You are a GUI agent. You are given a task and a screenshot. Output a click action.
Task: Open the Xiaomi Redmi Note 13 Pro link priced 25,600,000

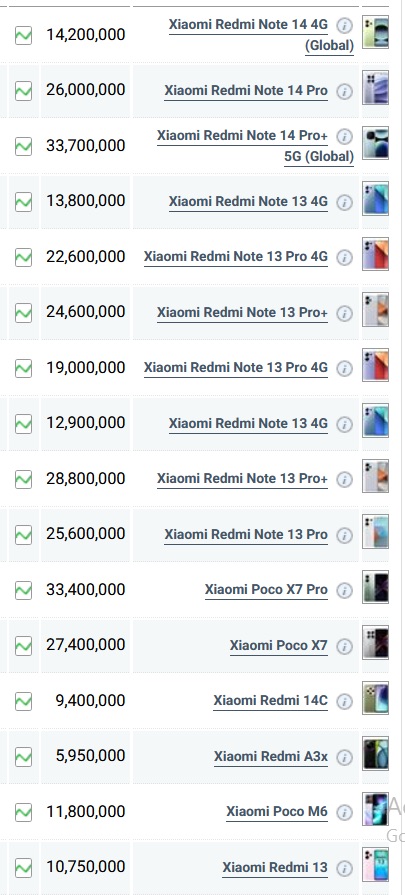coord(246,534)
